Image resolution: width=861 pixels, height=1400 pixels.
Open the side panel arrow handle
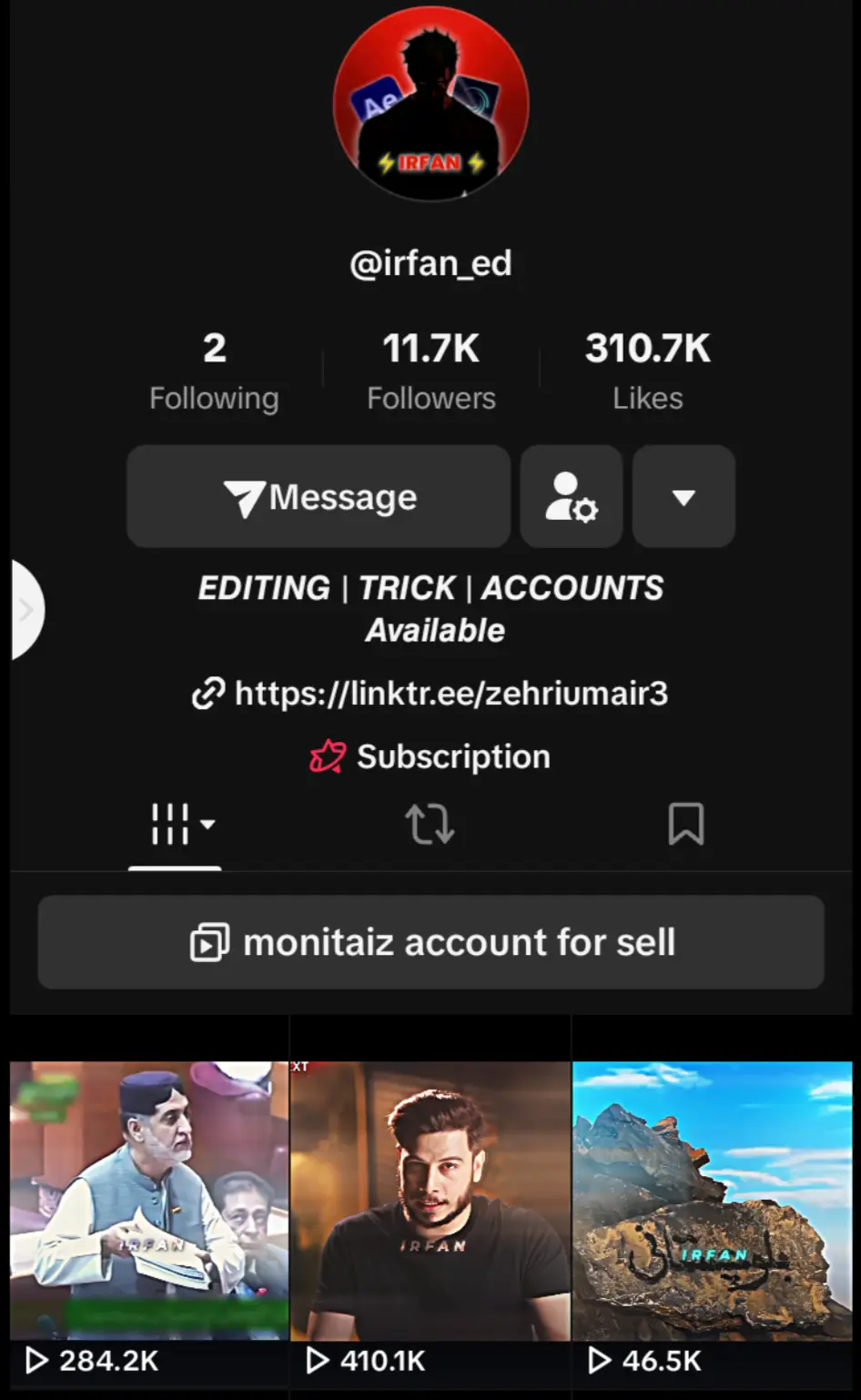[25, 610]
